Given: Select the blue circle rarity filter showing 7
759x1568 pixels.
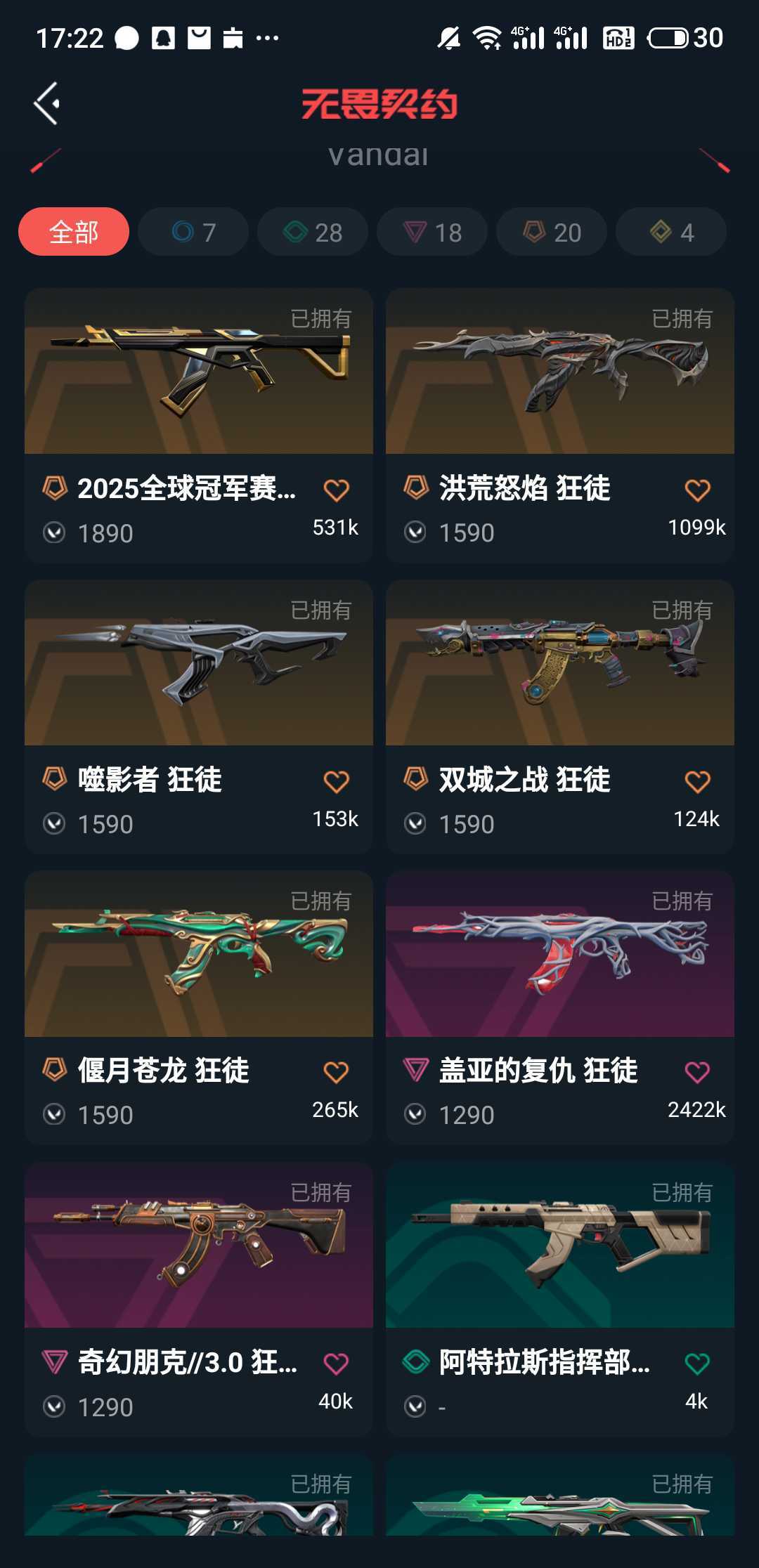Looking at the screenshot, I should pos(193,231).
